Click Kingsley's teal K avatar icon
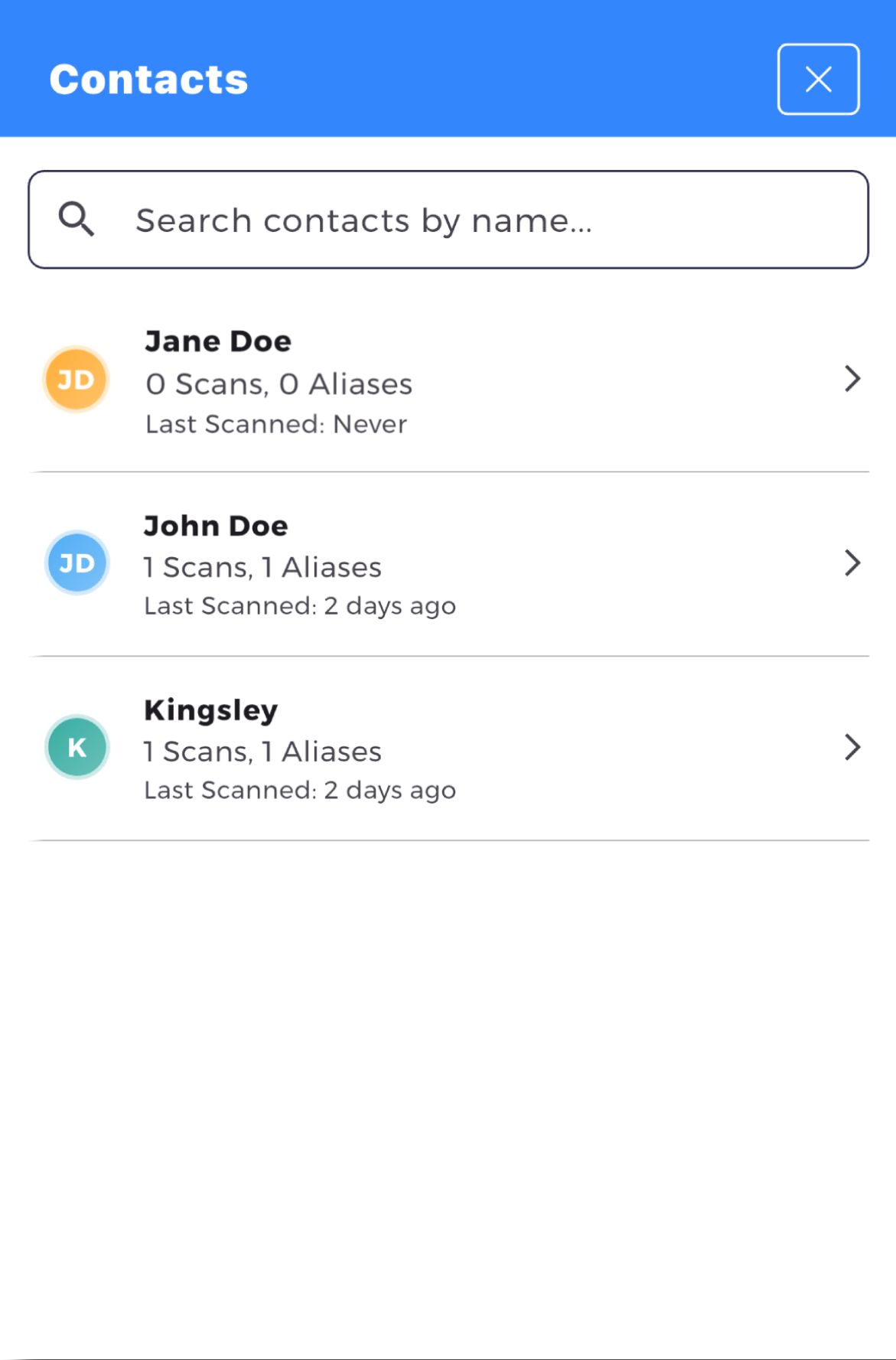 (x=76, y=747)
